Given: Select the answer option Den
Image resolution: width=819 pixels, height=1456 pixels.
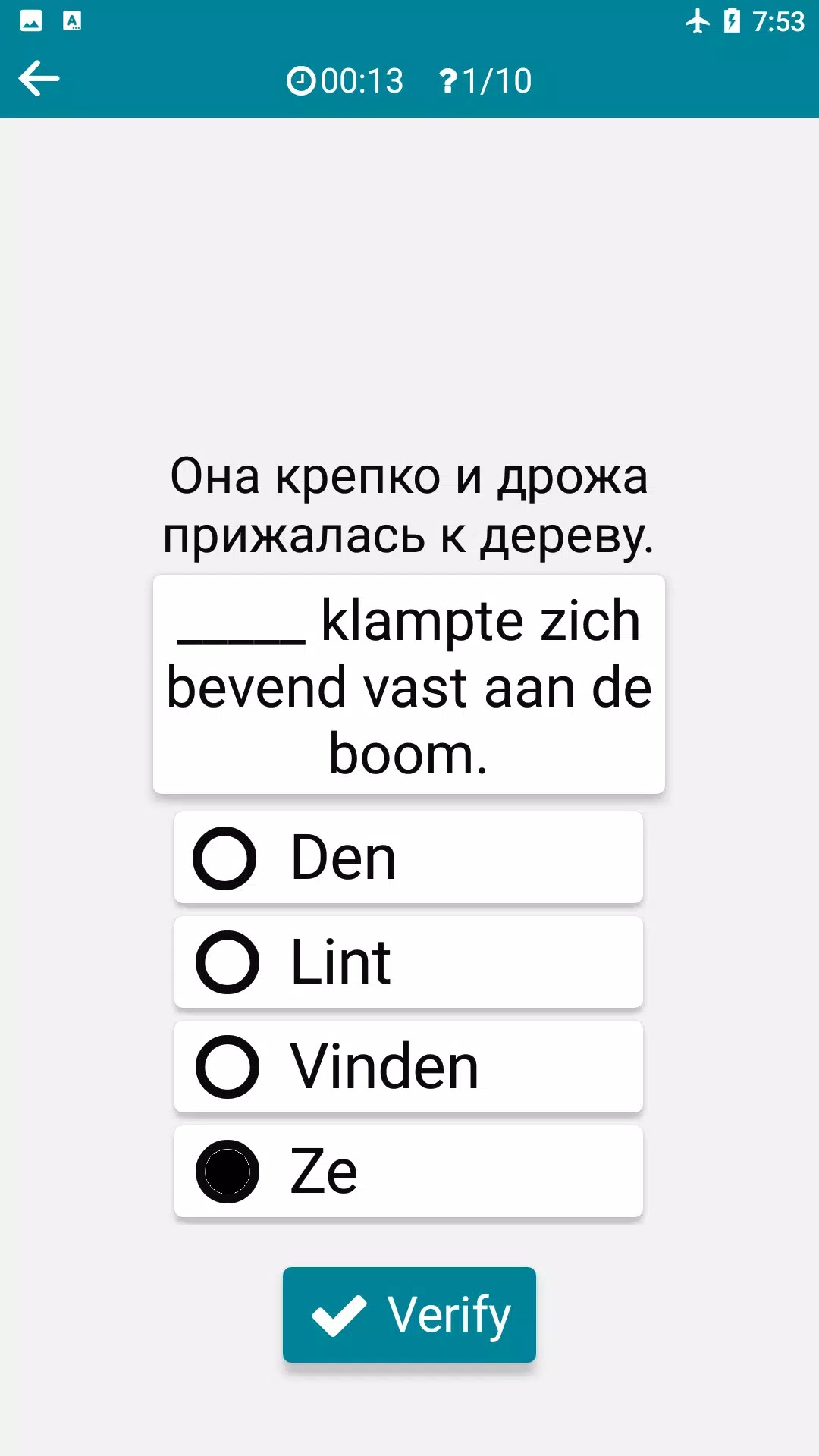Looking at the screenshot, I should [x=408, y=858].
